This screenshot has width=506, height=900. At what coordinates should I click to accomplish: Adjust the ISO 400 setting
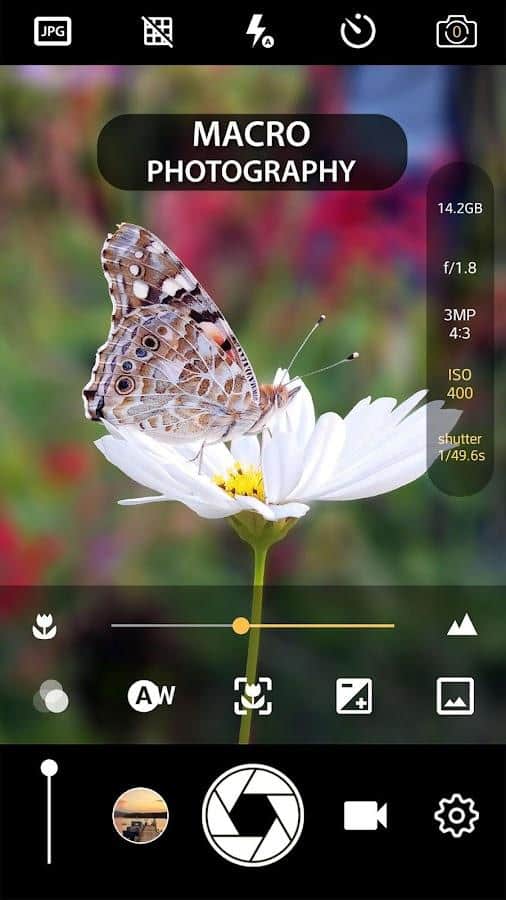(460, 384)
